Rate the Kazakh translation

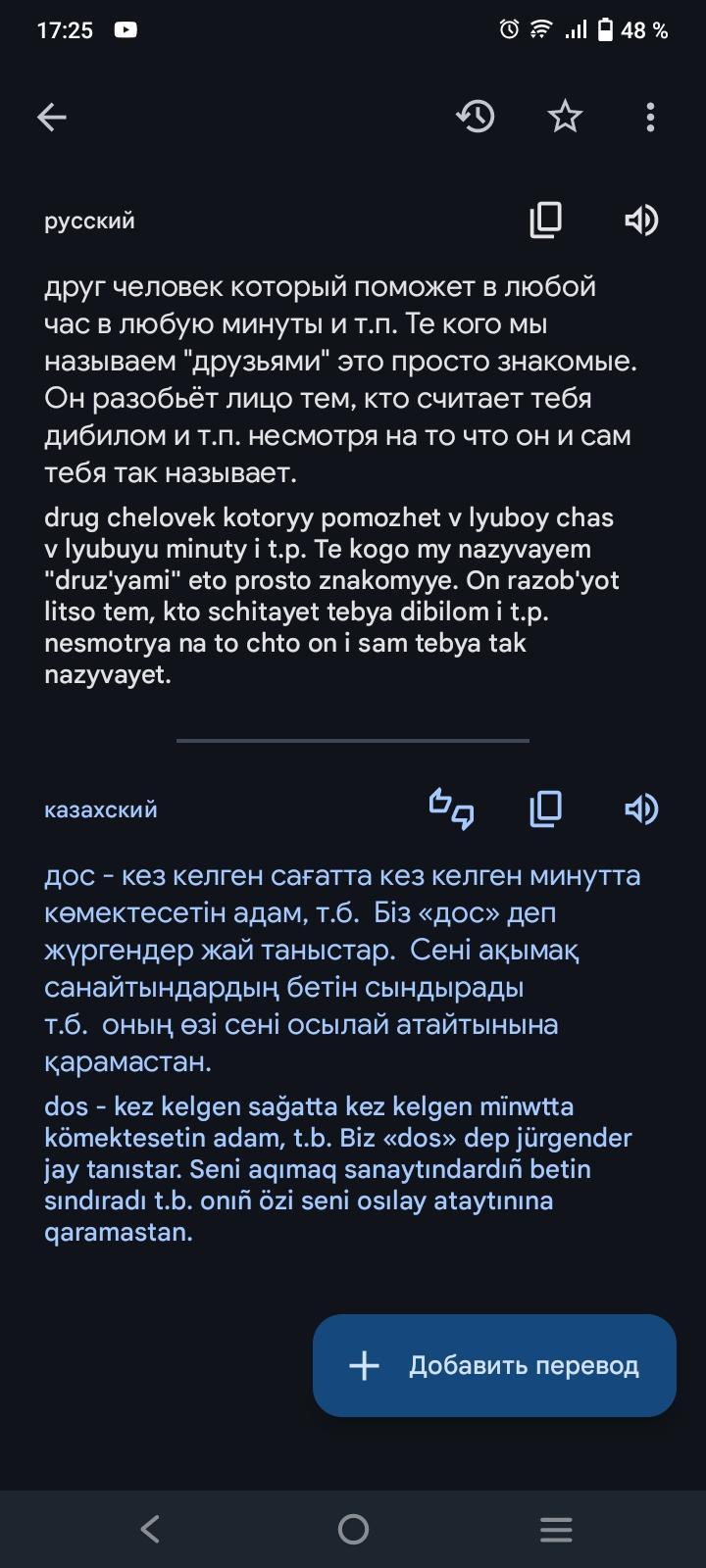pyautogui.click(x=452, y=808)
